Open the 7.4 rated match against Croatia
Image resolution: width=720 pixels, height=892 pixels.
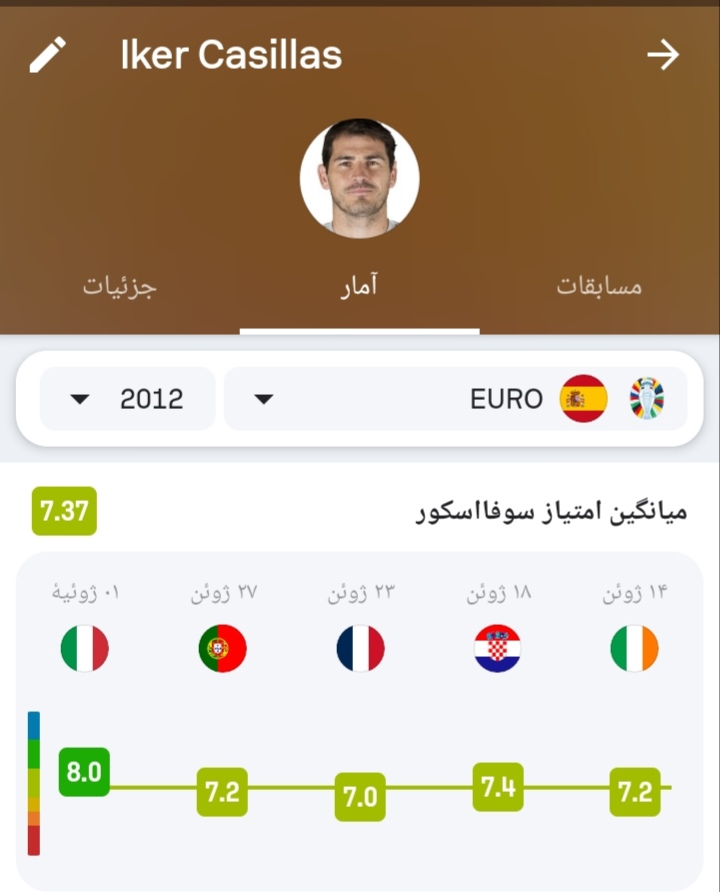498,787
